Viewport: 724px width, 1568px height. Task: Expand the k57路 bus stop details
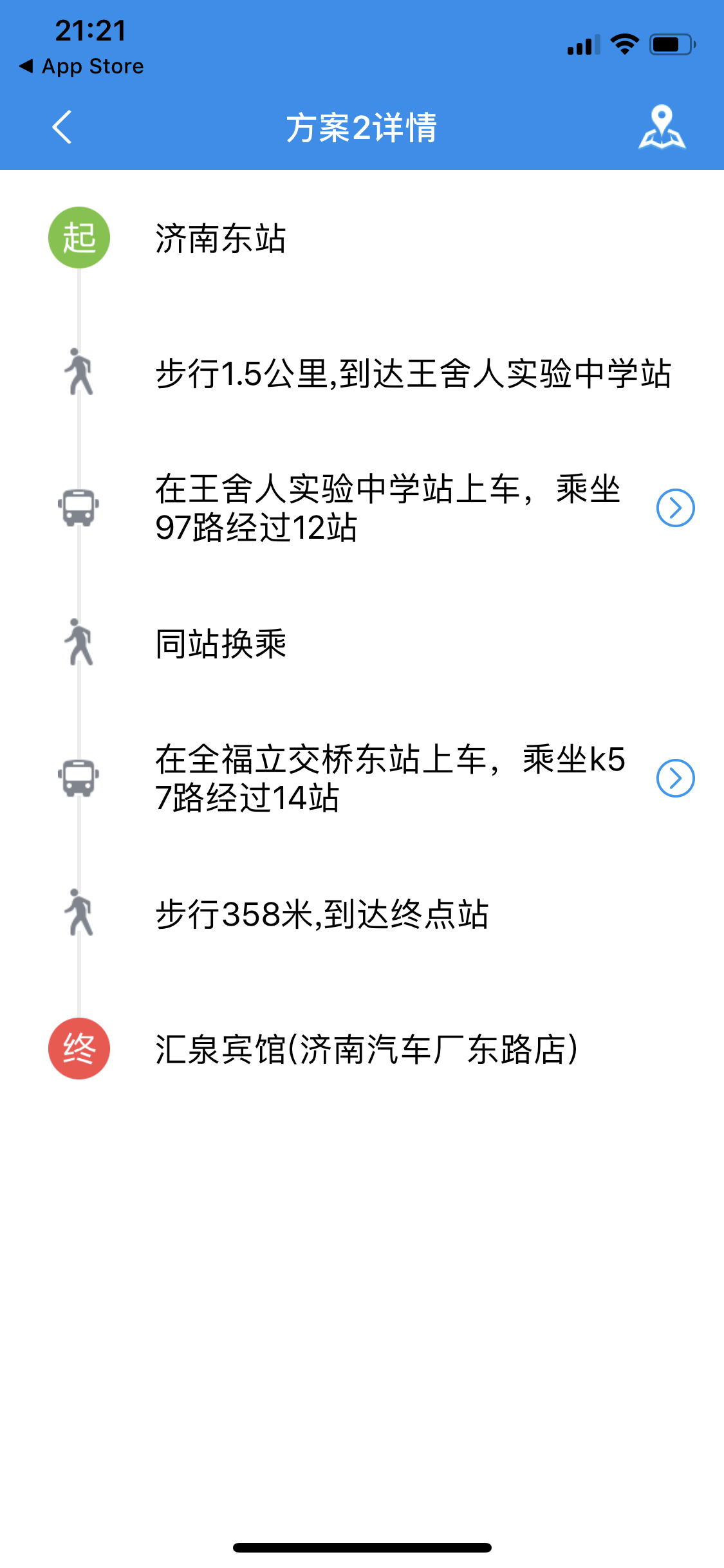(675, 778)
